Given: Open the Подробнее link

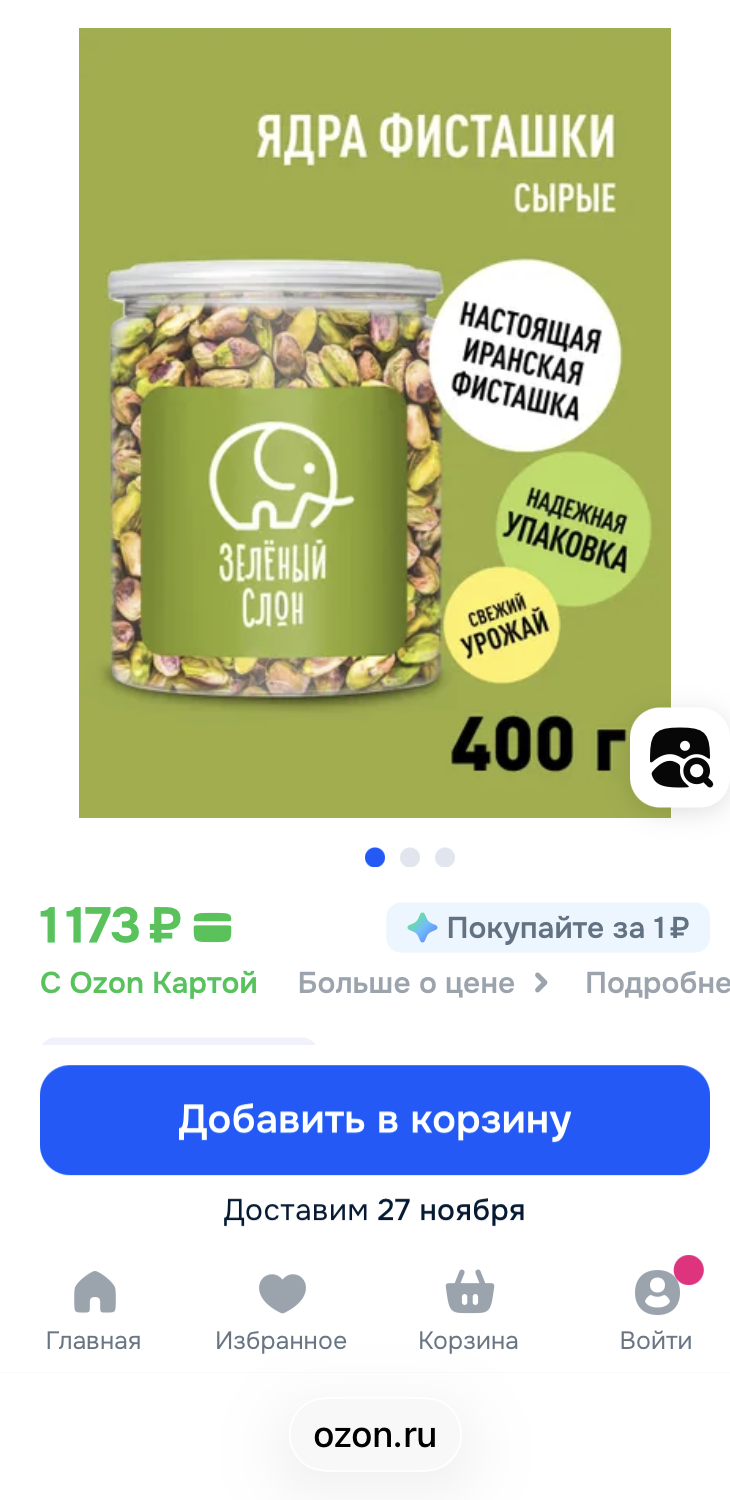Looking at the screenshot, I should coord(657,983).
